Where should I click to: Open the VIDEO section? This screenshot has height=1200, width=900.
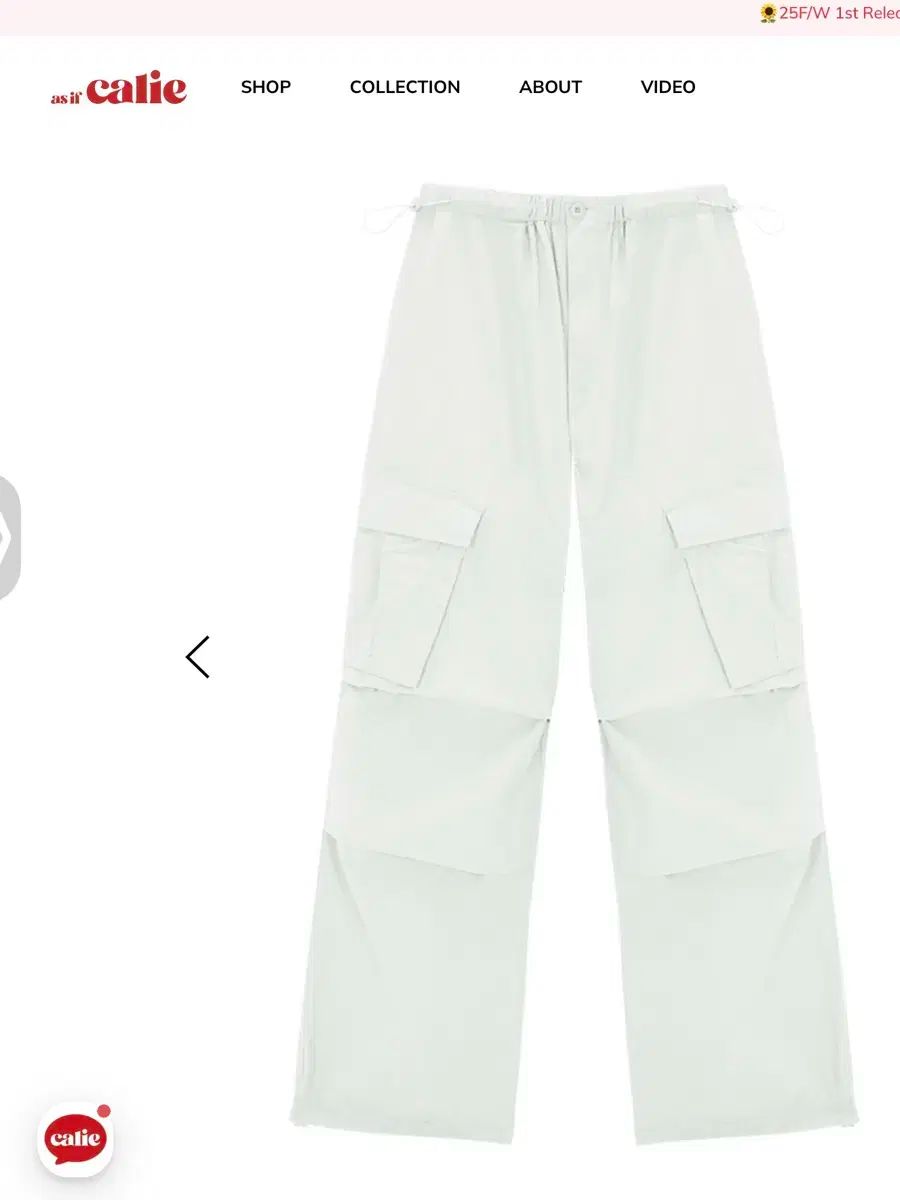pos(667,87)
